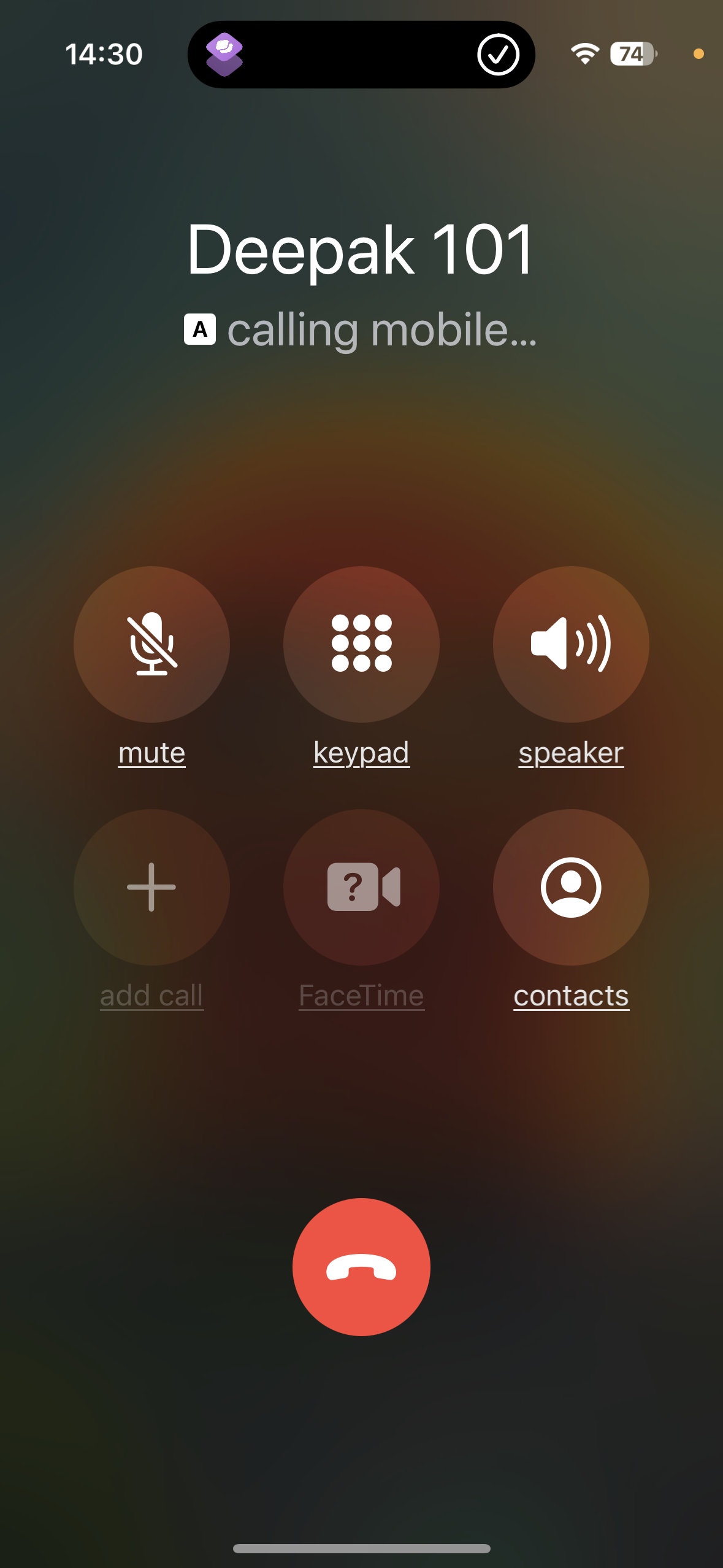The height and width of the screenshot is (1568, 723).
Task: Open the Dynamic Island activity
Action: pos(361,54)
